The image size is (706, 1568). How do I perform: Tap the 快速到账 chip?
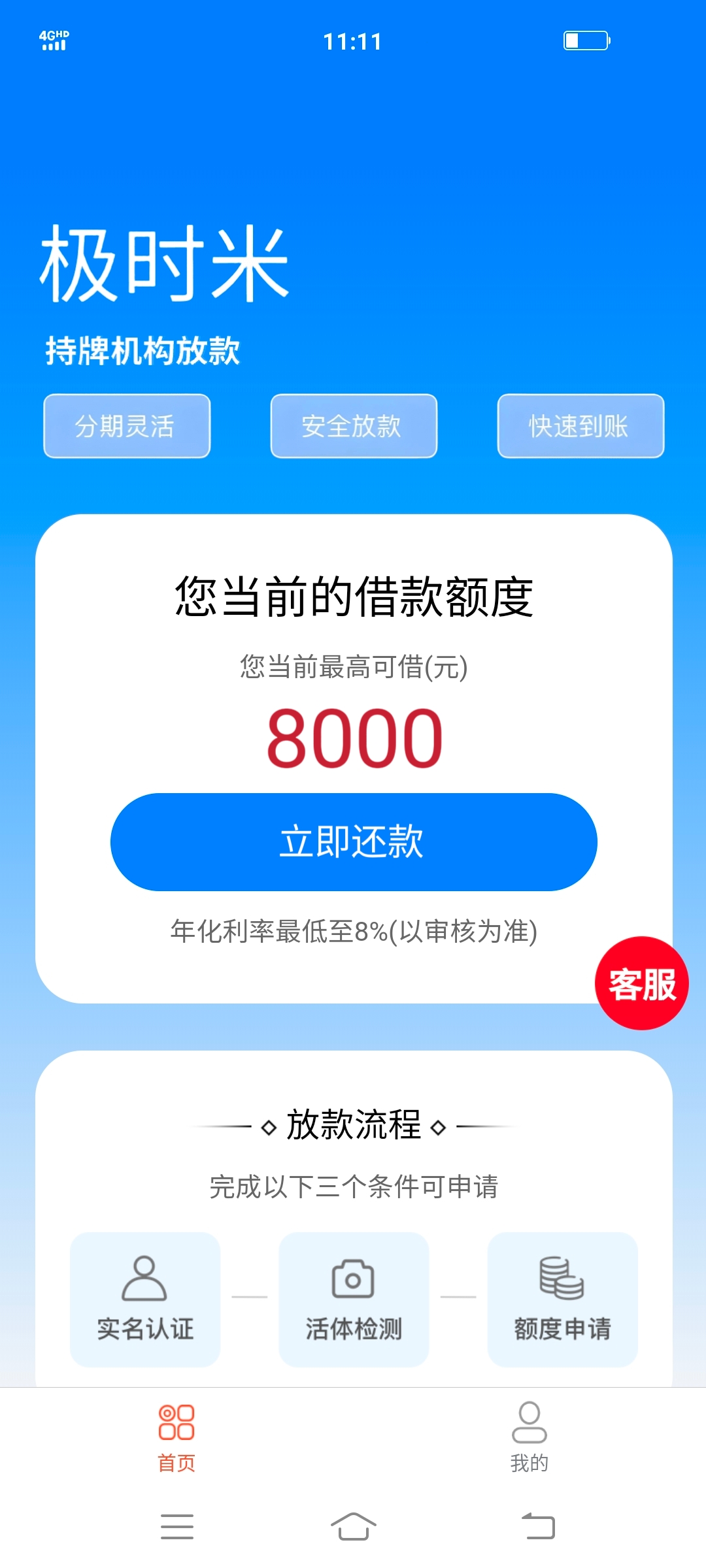[x=580, y=426]
